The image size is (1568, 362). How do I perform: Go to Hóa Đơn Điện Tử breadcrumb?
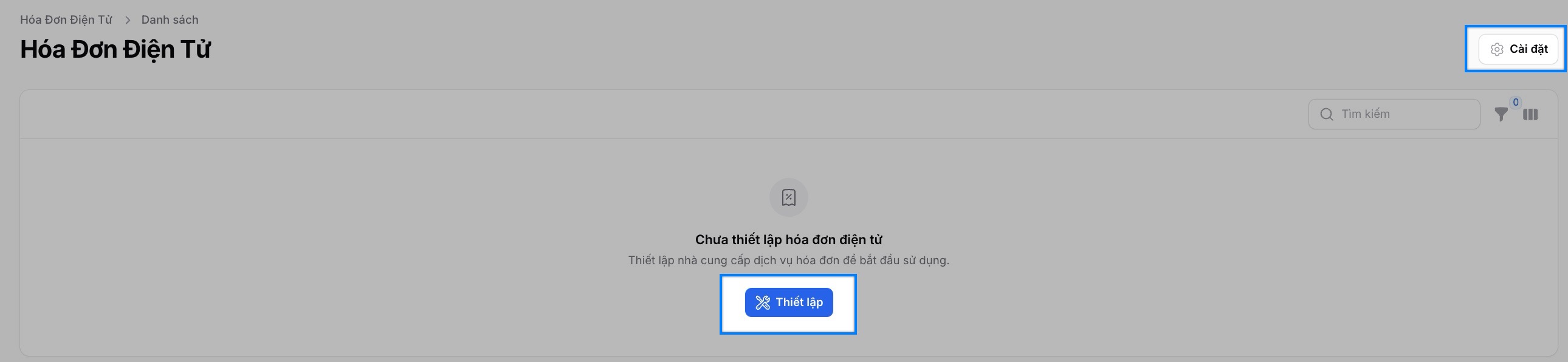pyautogui.click(x=66, y=19)
